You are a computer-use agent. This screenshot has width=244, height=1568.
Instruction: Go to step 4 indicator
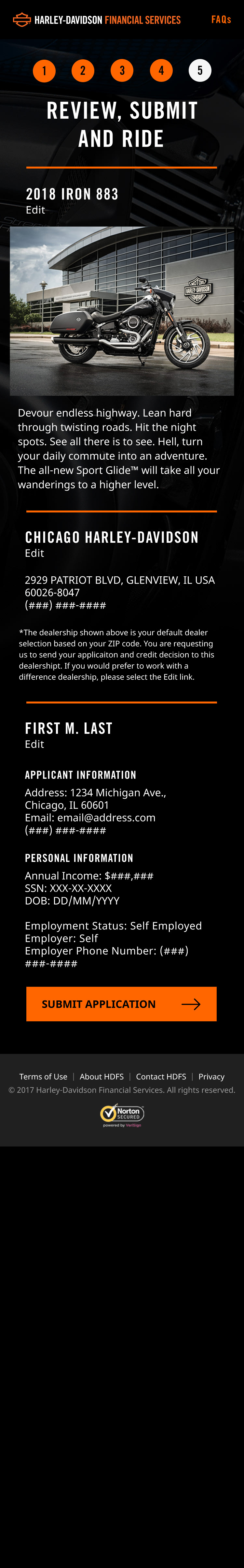pyautogui.click(x=161, y=71)
